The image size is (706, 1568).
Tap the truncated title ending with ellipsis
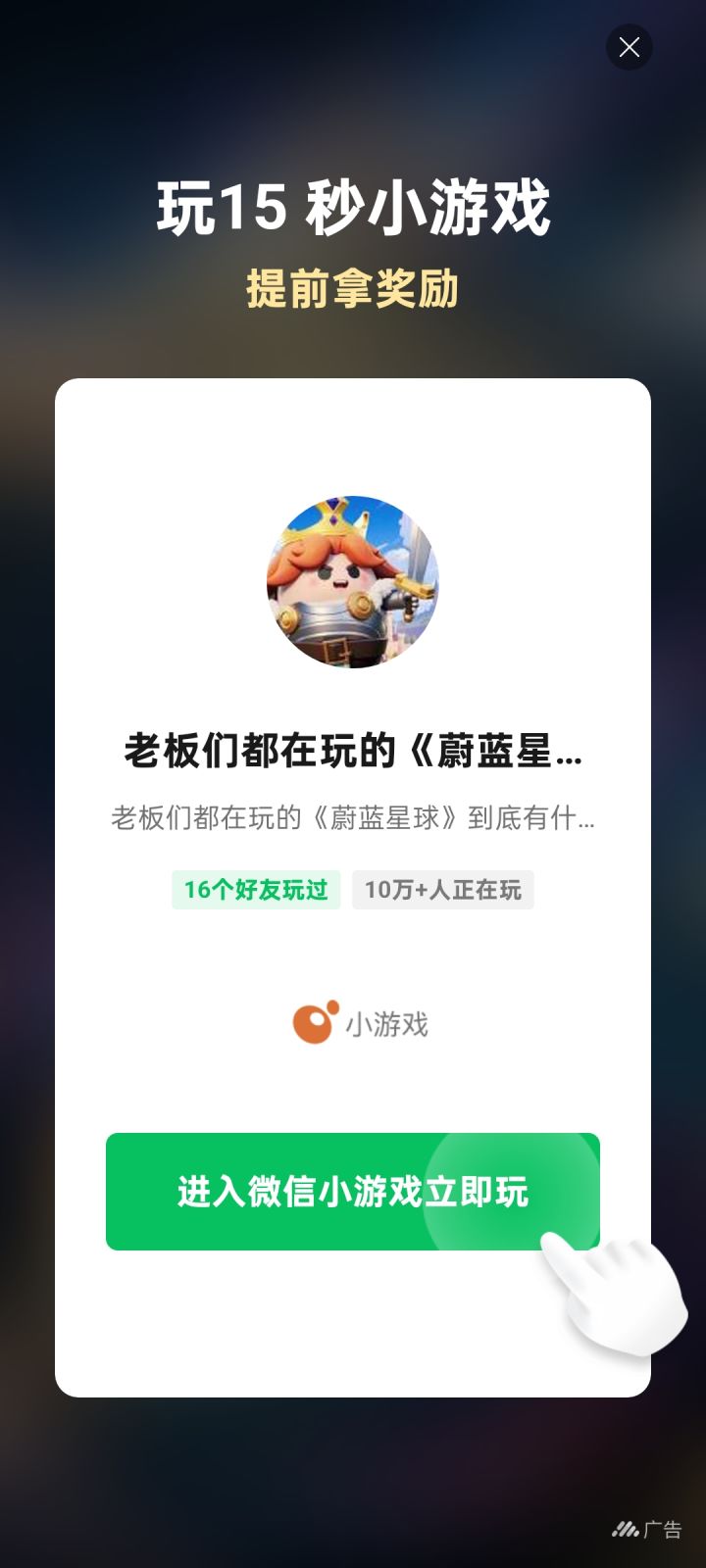click(351, 752)
